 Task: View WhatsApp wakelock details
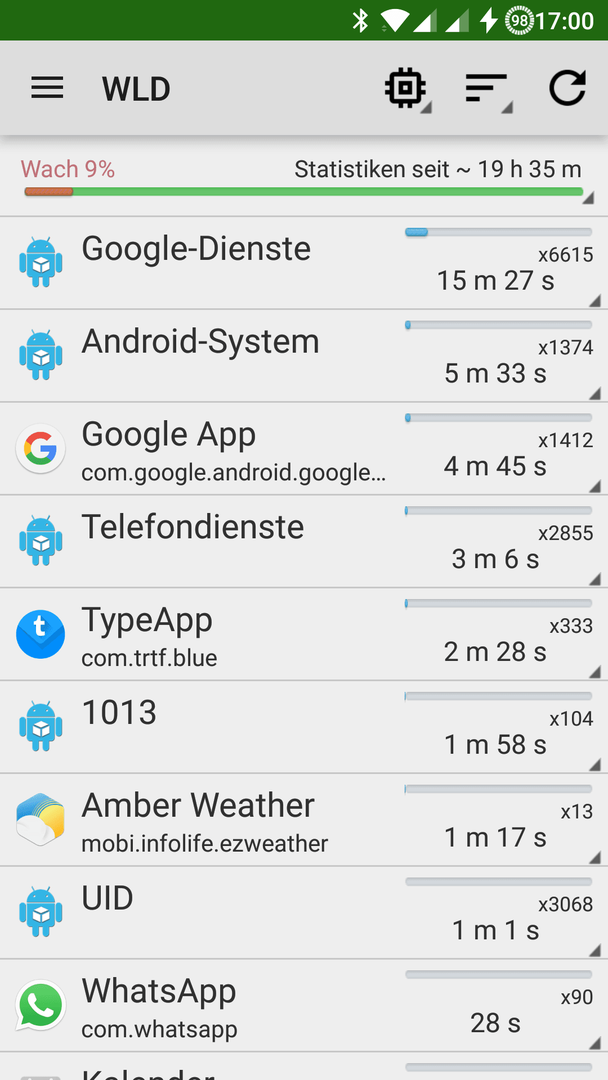(x=304, y=1006)
